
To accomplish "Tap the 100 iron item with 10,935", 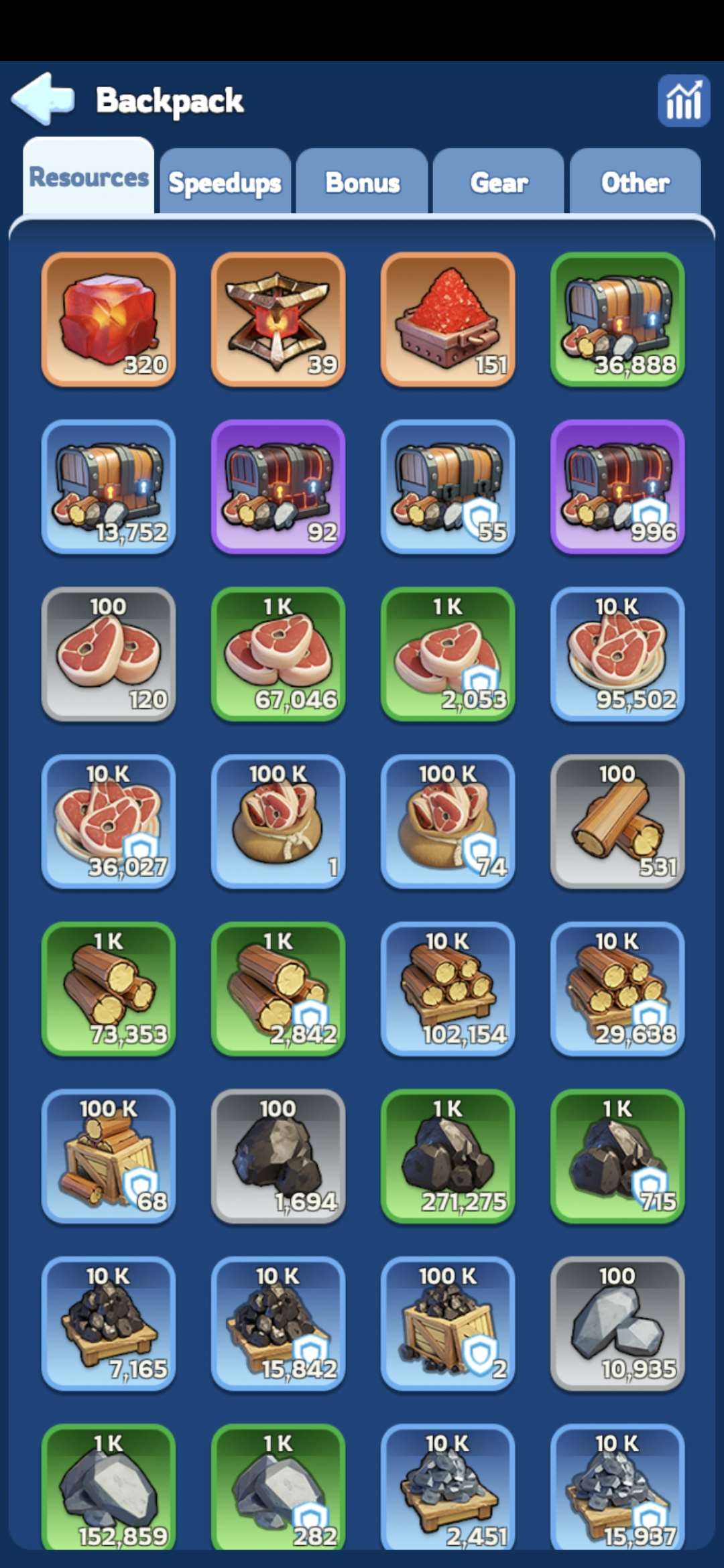I will pyautogui.click(x=617, y=1324).
